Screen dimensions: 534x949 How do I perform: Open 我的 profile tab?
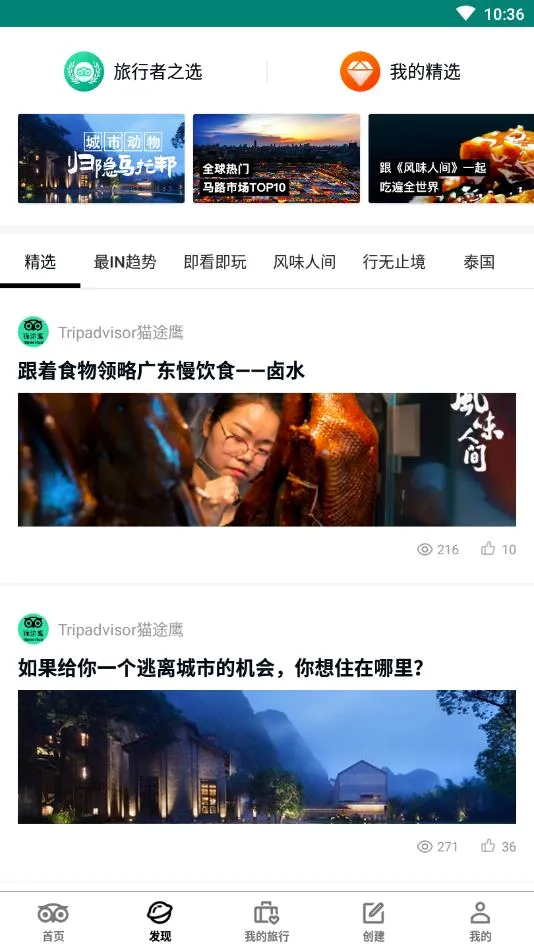(480, 922)
